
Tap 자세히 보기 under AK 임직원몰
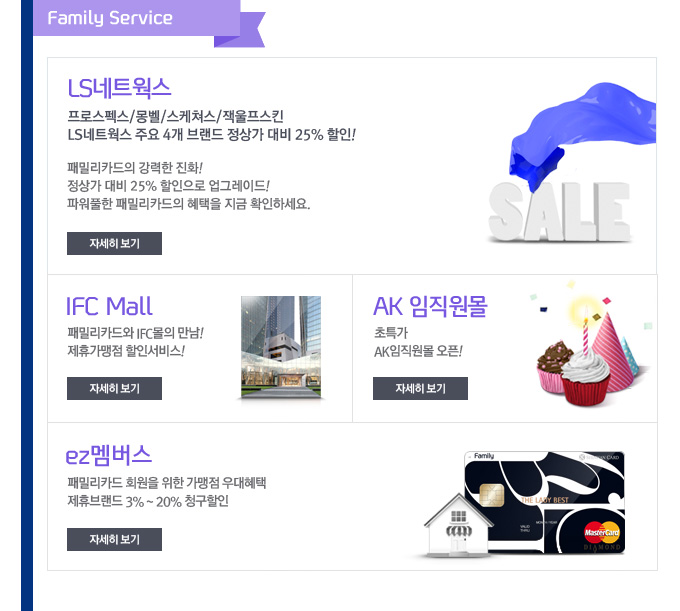tap(420, 388)
